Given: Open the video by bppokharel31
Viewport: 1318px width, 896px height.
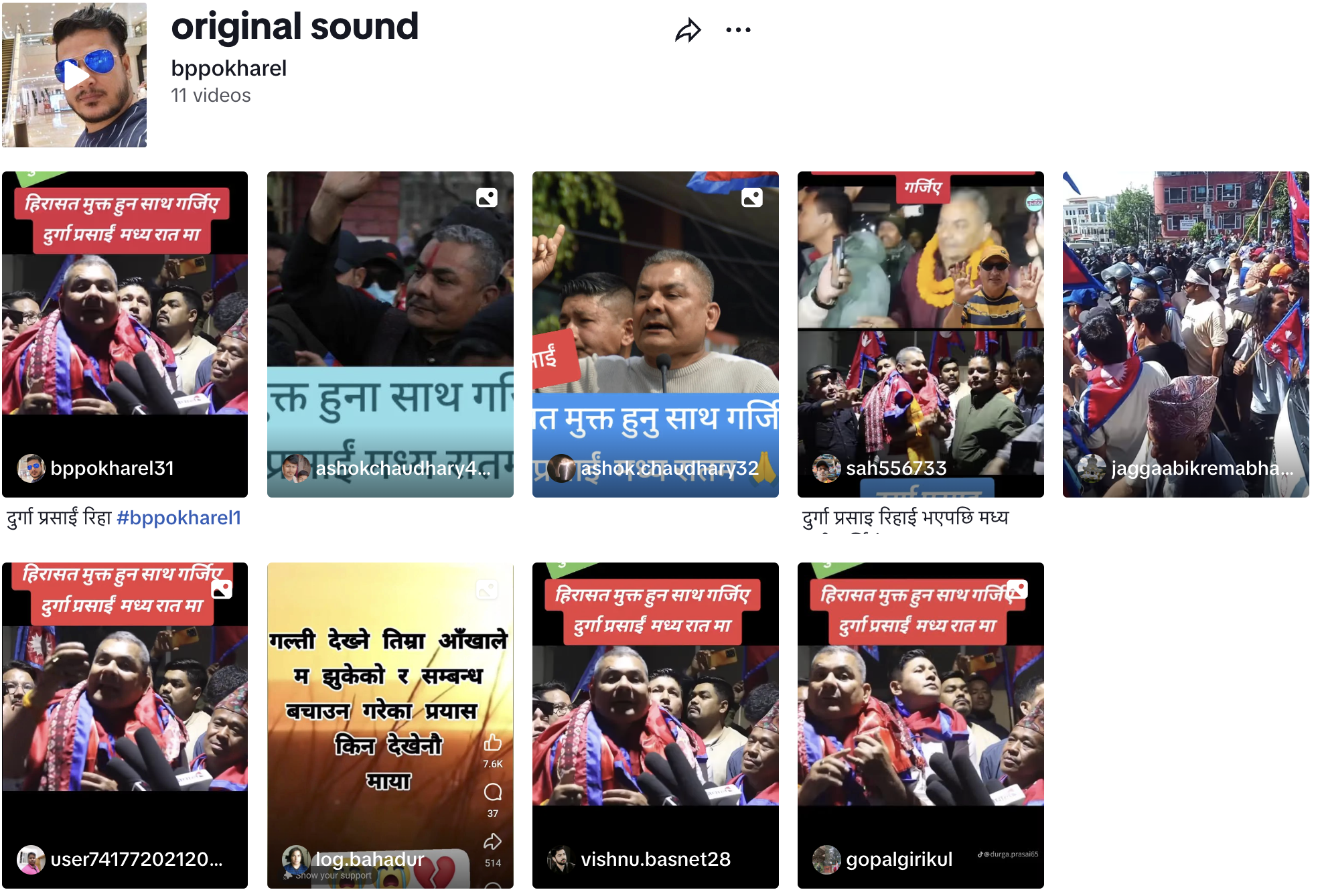Looking at the screenshot, I should [x=125, y=333].
